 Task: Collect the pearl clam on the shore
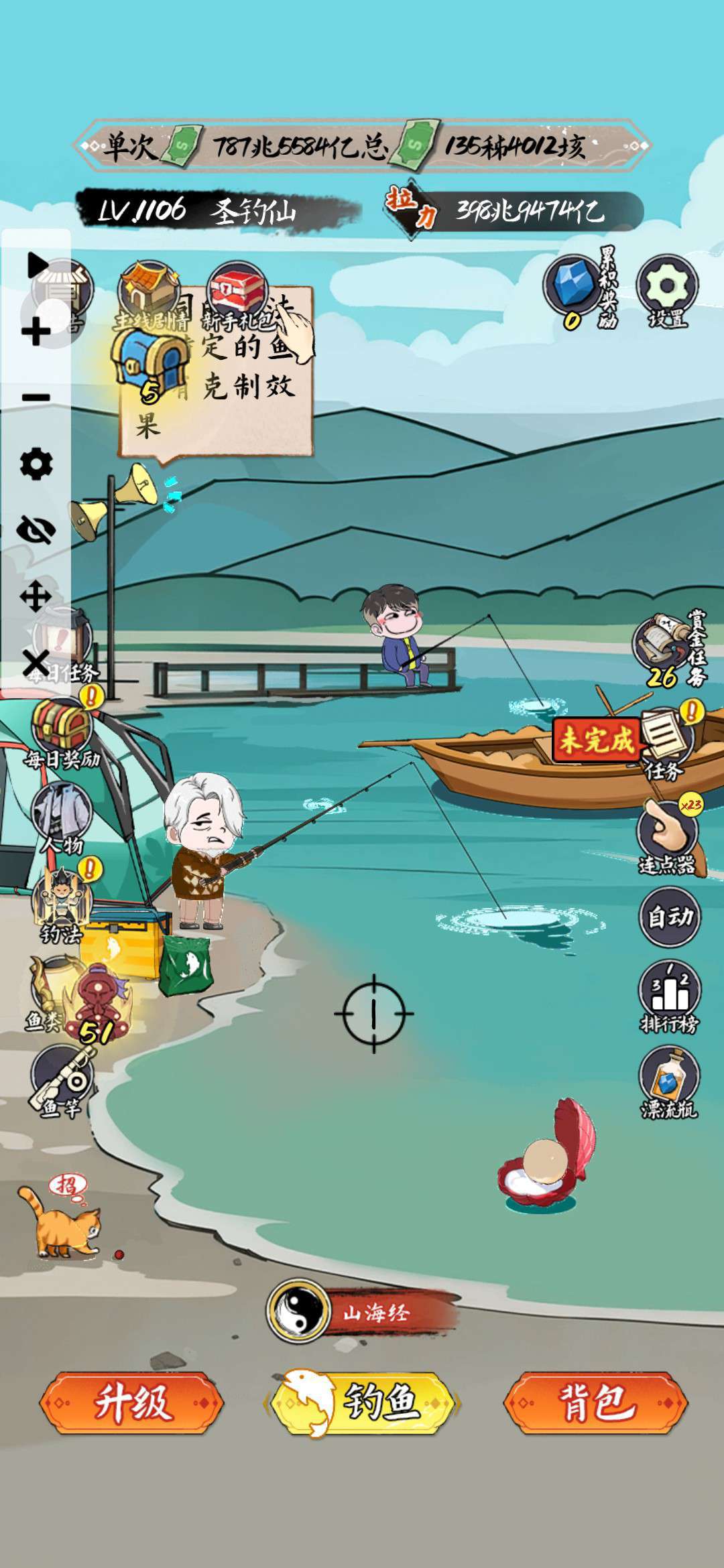point(546,1154)
